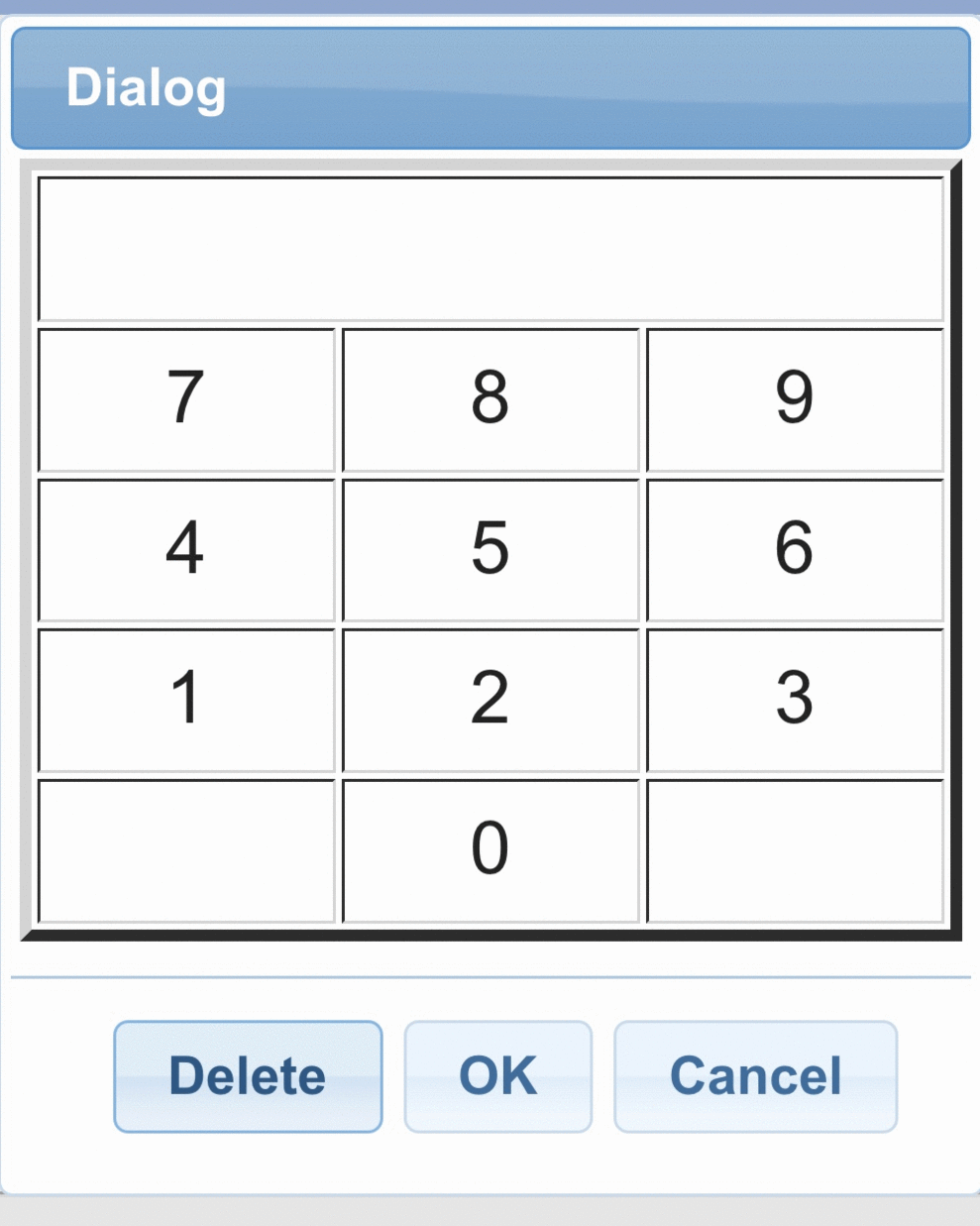Tap the 0 key
This screenshot has height=1226, width=980.
[490, 850]
